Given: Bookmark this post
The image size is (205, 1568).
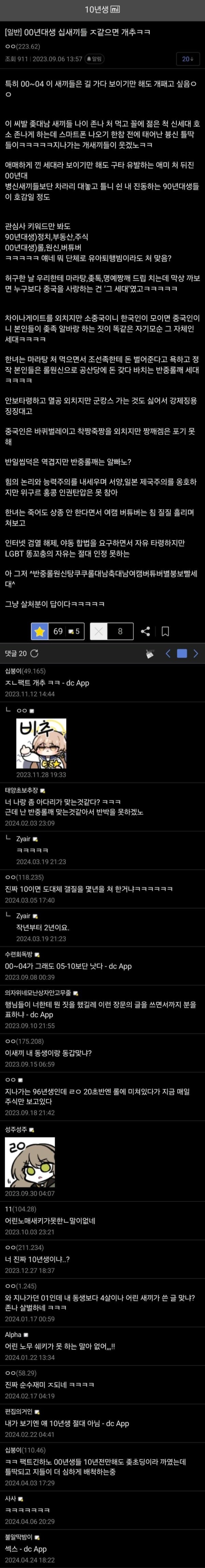Looking at the screenshot, I should pos(165,631).
